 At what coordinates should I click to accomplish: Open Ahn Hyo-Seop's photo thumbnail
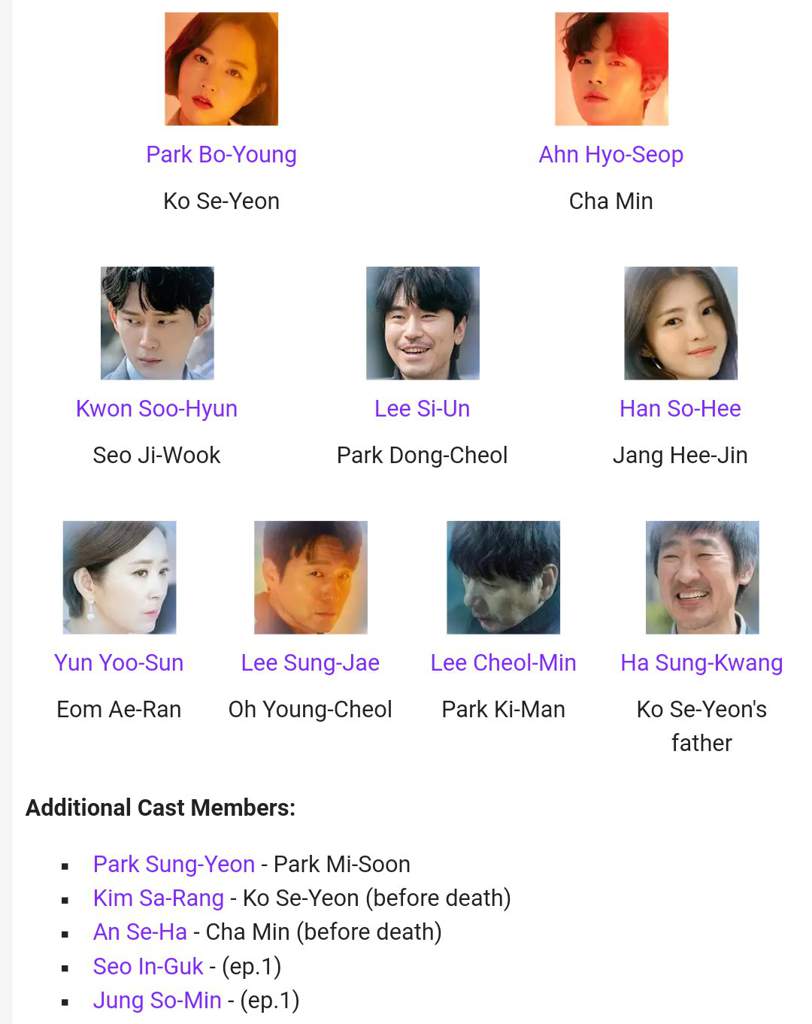click(x=611, y=69)
